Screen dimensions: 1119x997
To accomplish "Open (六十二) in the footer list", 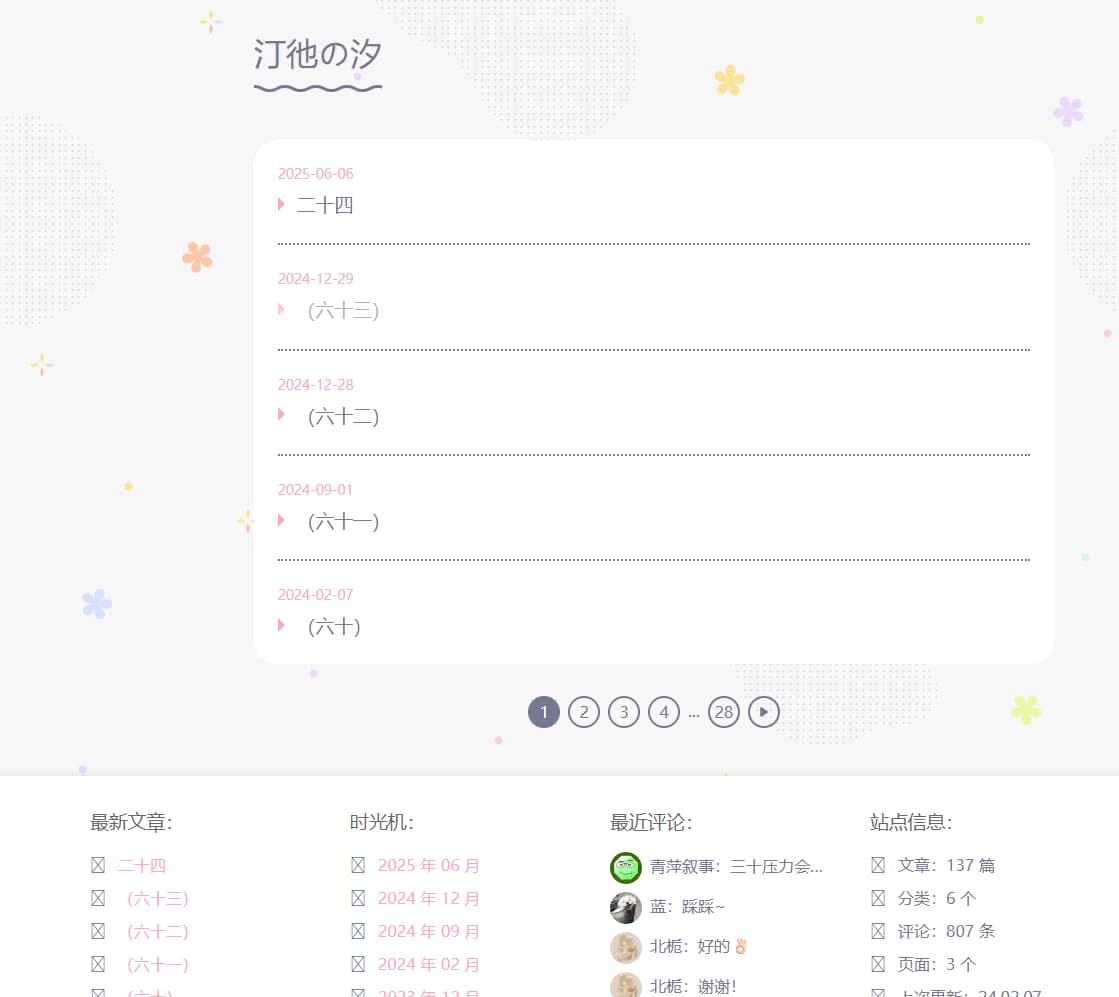I will (x=157, y=932).
